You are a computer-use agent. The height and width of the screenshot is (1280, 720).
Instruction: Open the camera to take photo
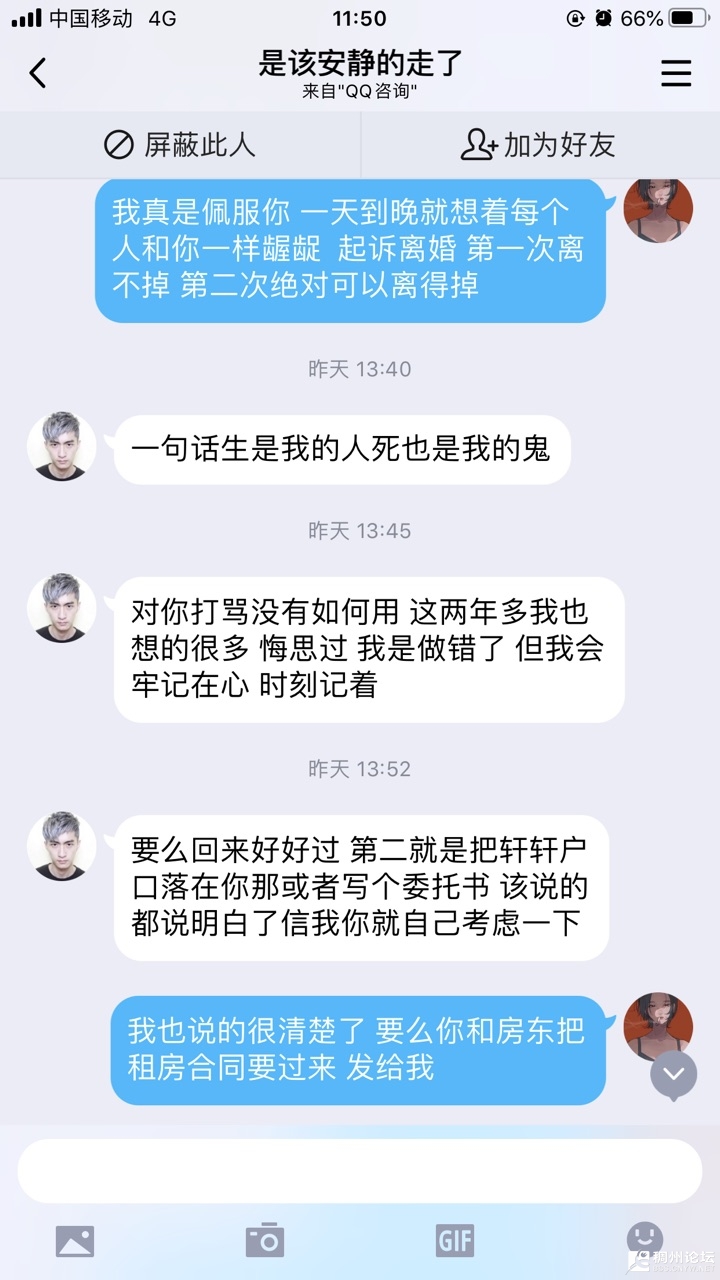(265, 1241)
